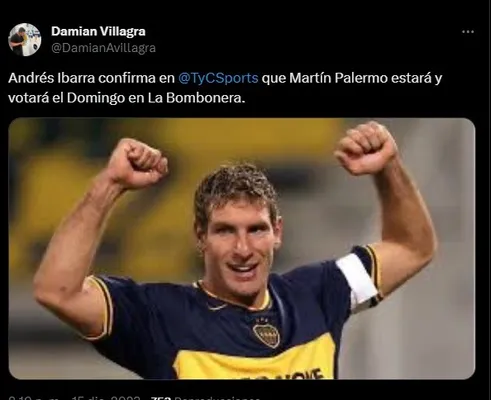The height and width of the screenshot is (400, 491).
Task: Visit the Damian Villagra profile via name
Action: point(98,31)
